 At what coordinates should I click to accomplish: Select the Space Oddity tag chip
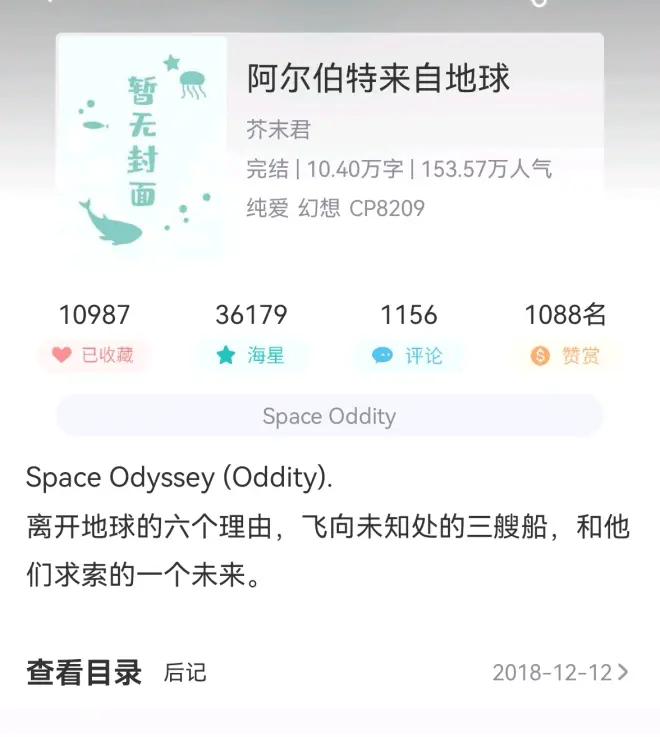click(329, 416)
